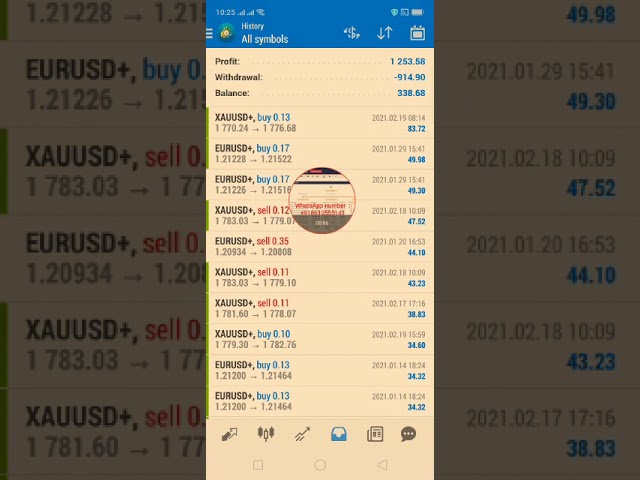
Task: Go to the system home screen
Action: pyautogui.click(x=320, y=465)
